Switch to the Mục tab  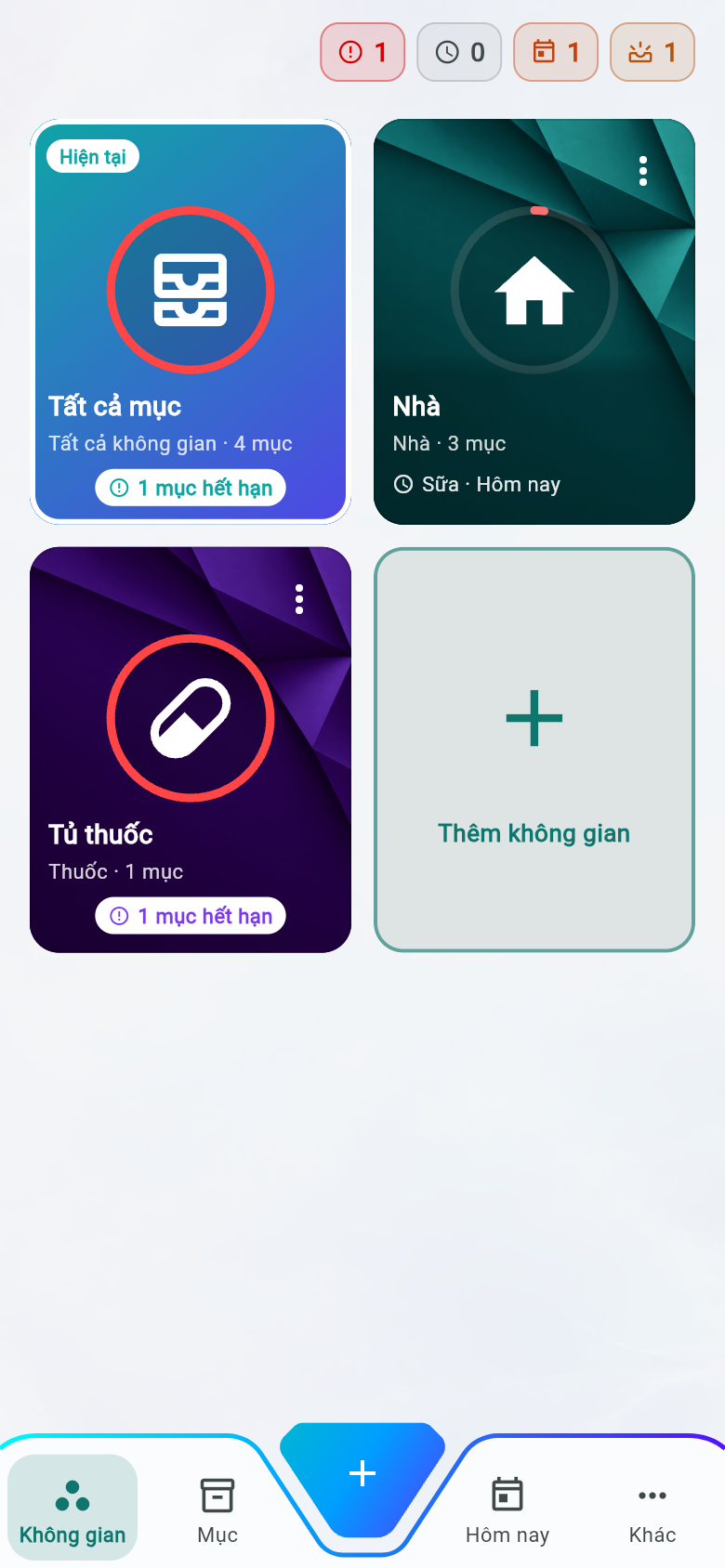pos(217,1509)
